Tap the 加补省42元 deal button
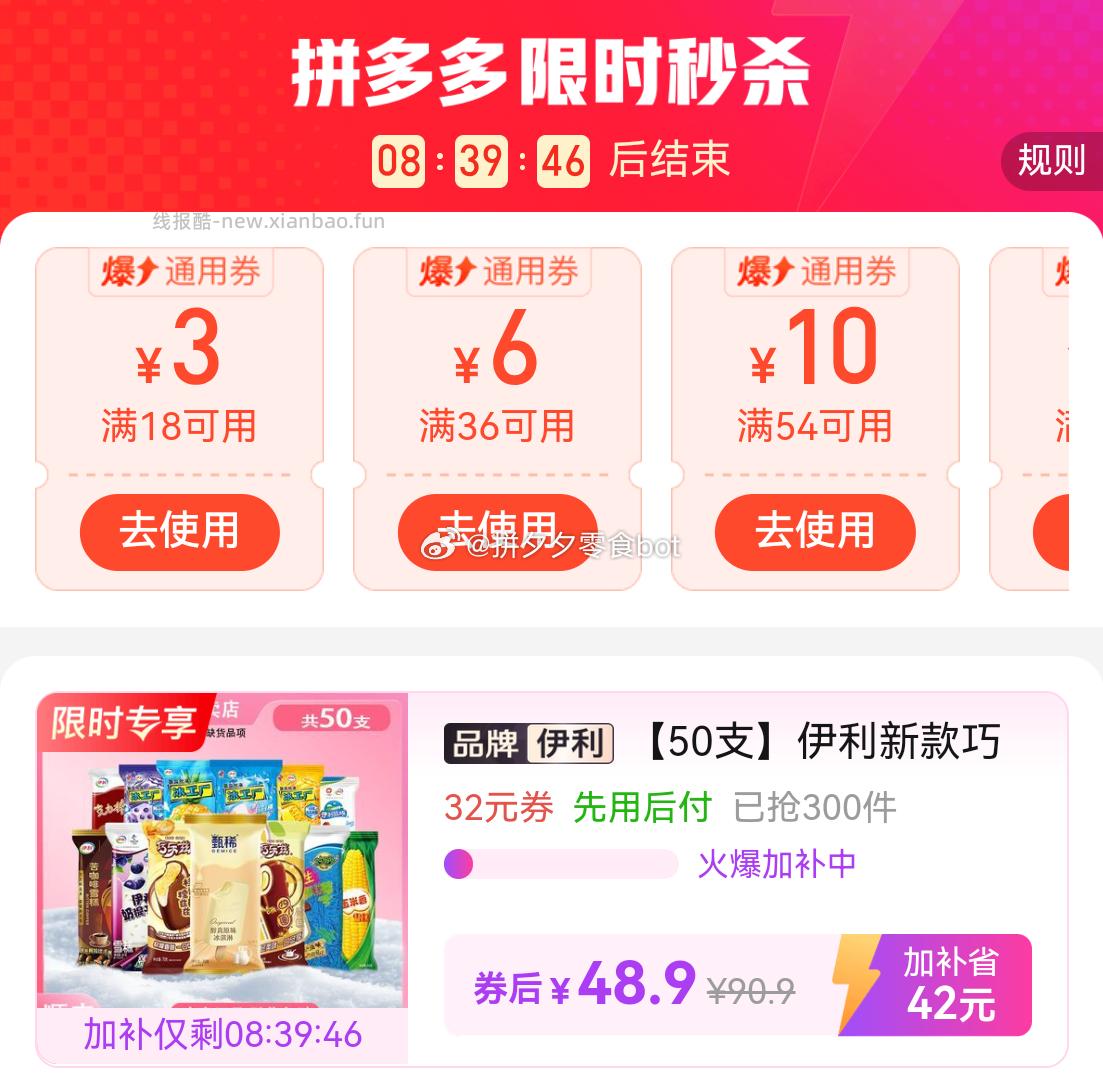1103x1087 pixels. pyautogui.click(x=933, y=985)
